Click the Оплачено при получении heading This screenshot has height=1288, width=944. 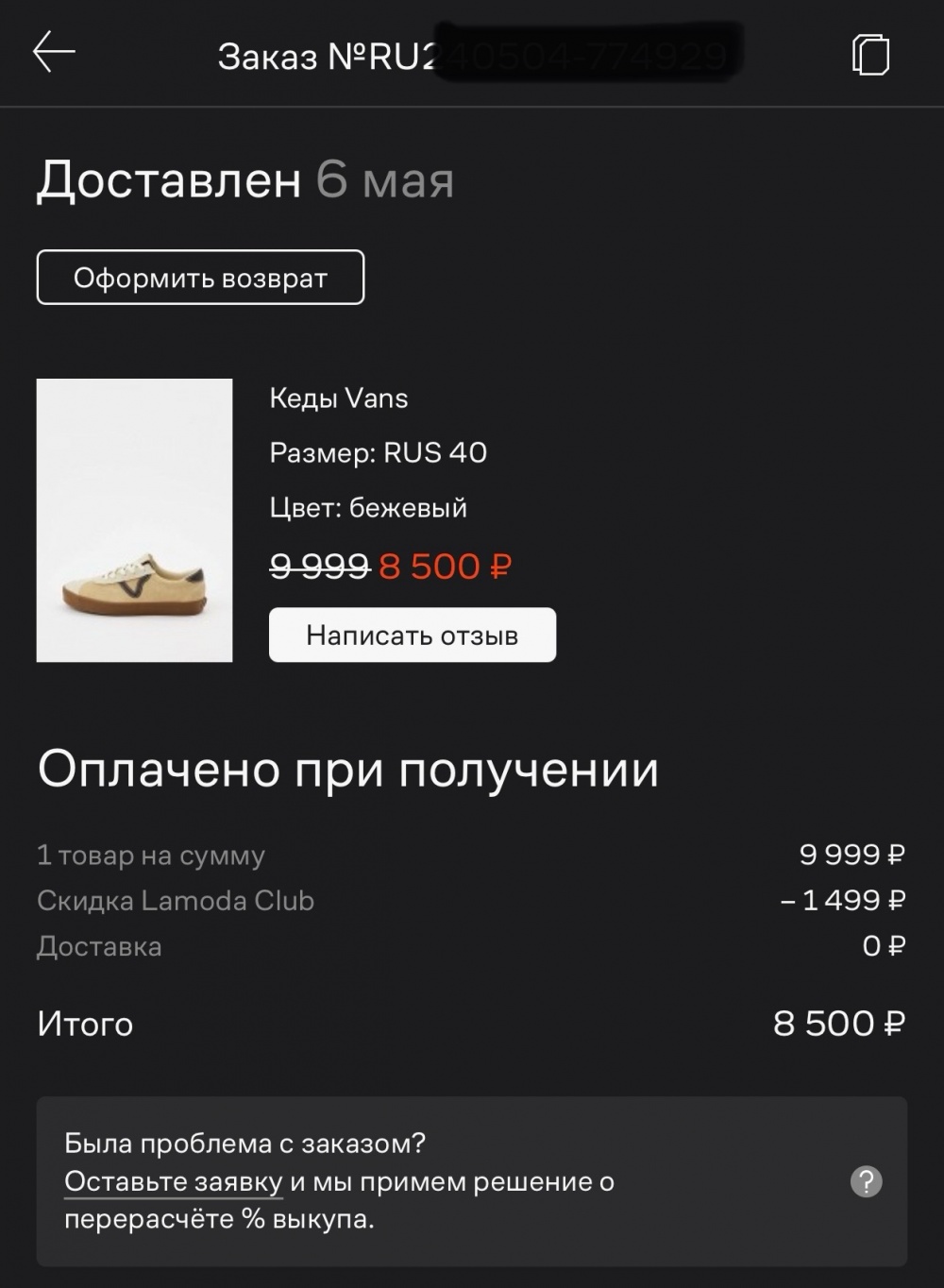[x=347, y=770]
